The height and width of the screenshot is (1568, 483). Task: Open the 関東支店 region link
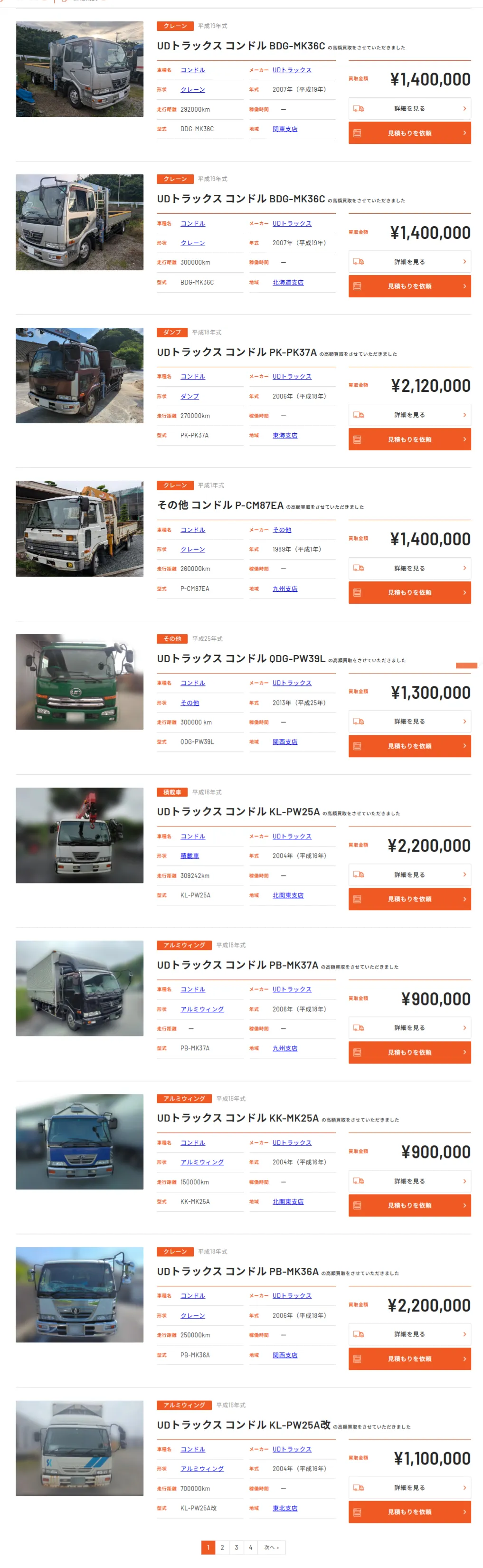284,129
